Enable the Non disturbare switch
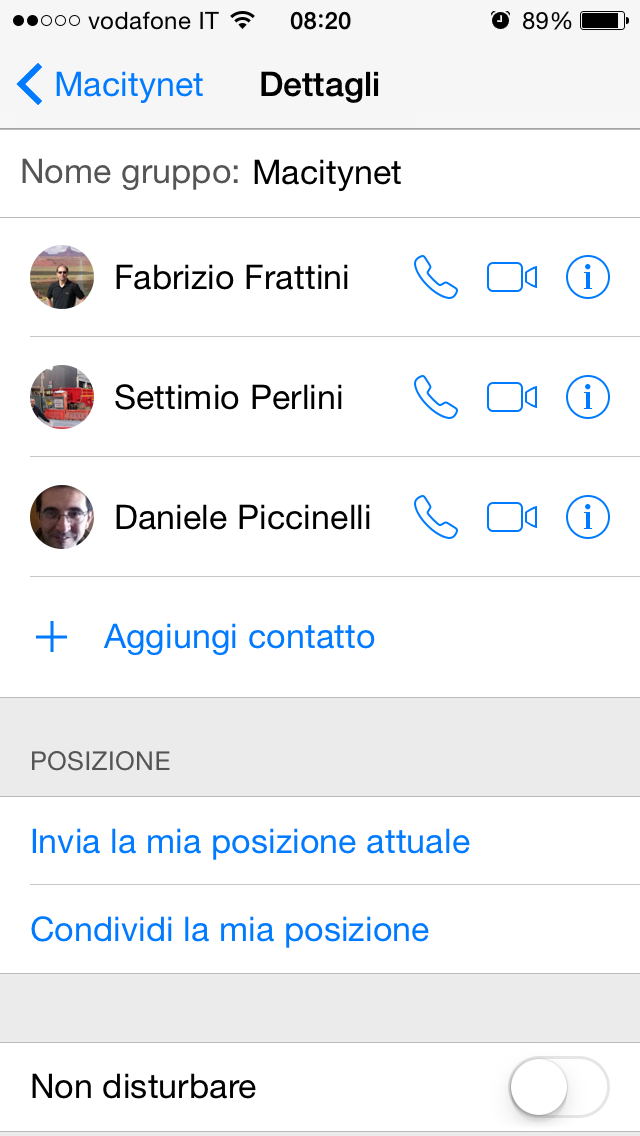This screenshot has height=1136, width=640. (558, 1086)
